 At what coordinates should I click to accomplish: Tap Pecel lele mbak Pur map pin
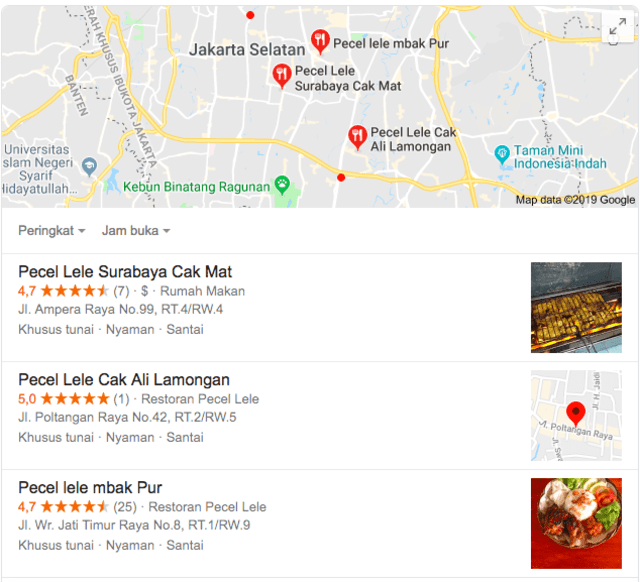coord(320,41)
